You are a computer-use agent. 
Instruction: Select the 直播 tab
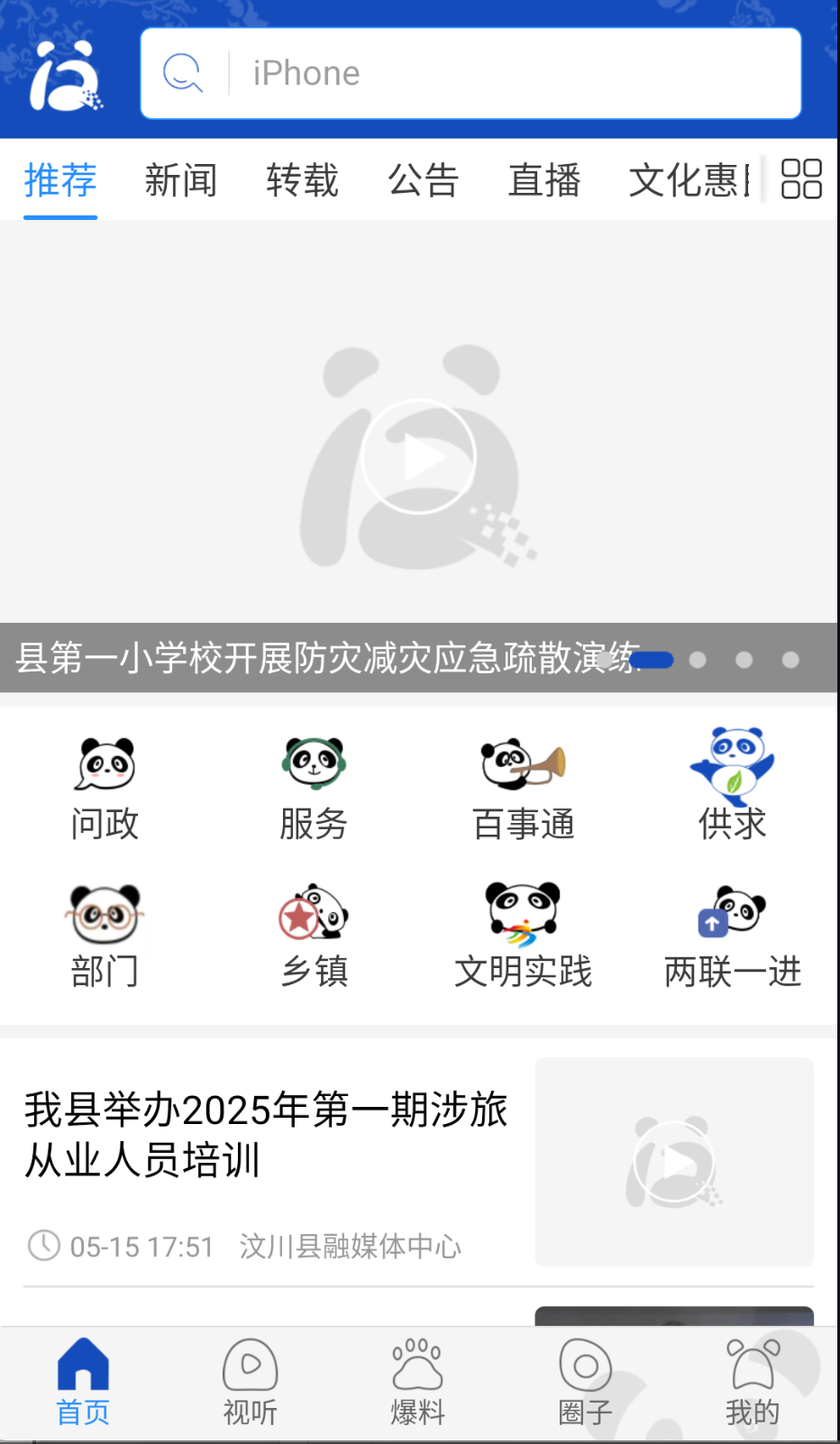tap(543, 180)
